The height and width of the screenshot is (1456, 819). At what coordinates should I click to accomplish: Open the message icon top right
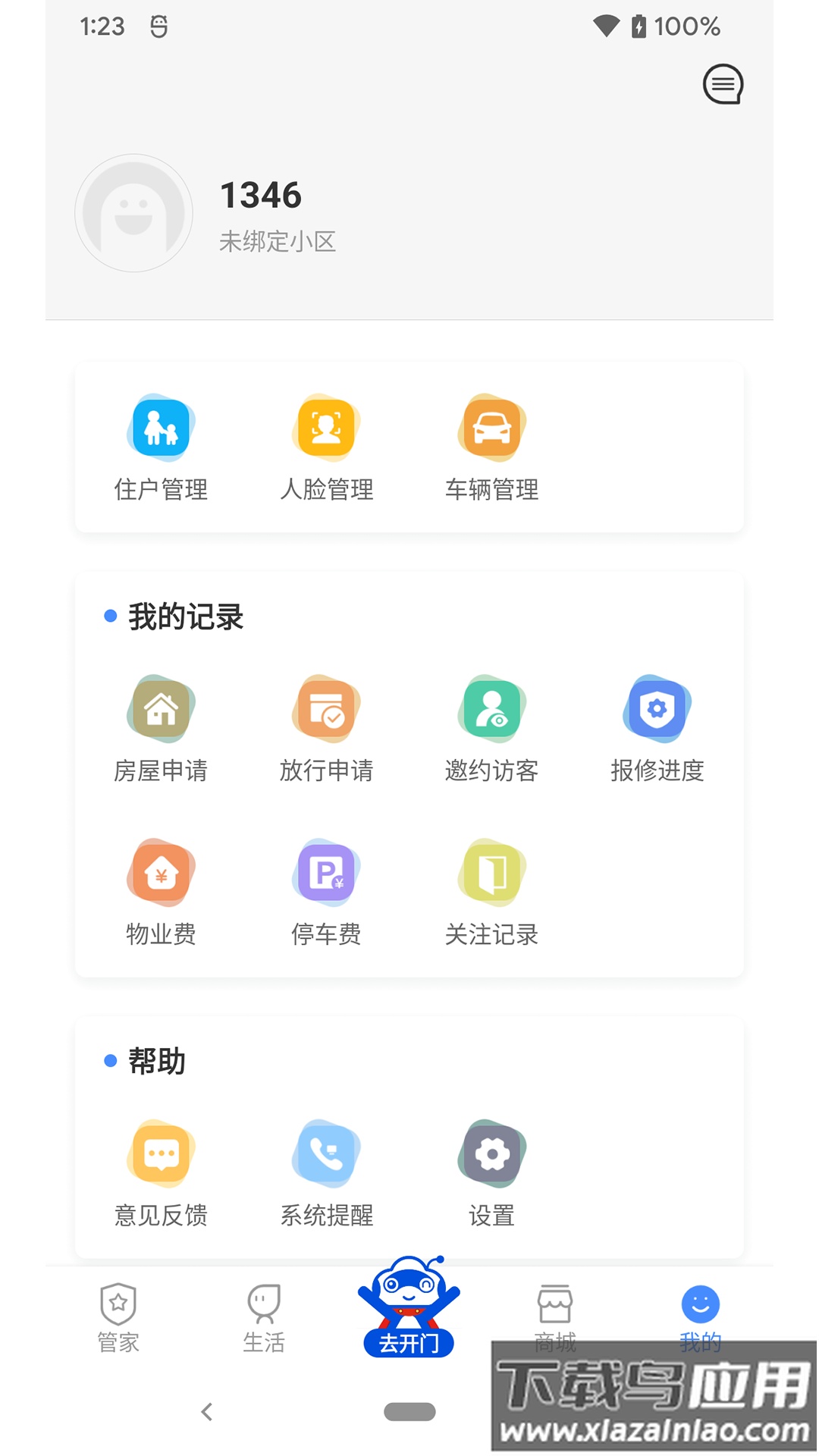pyautogui.click(x=723, y=83)
